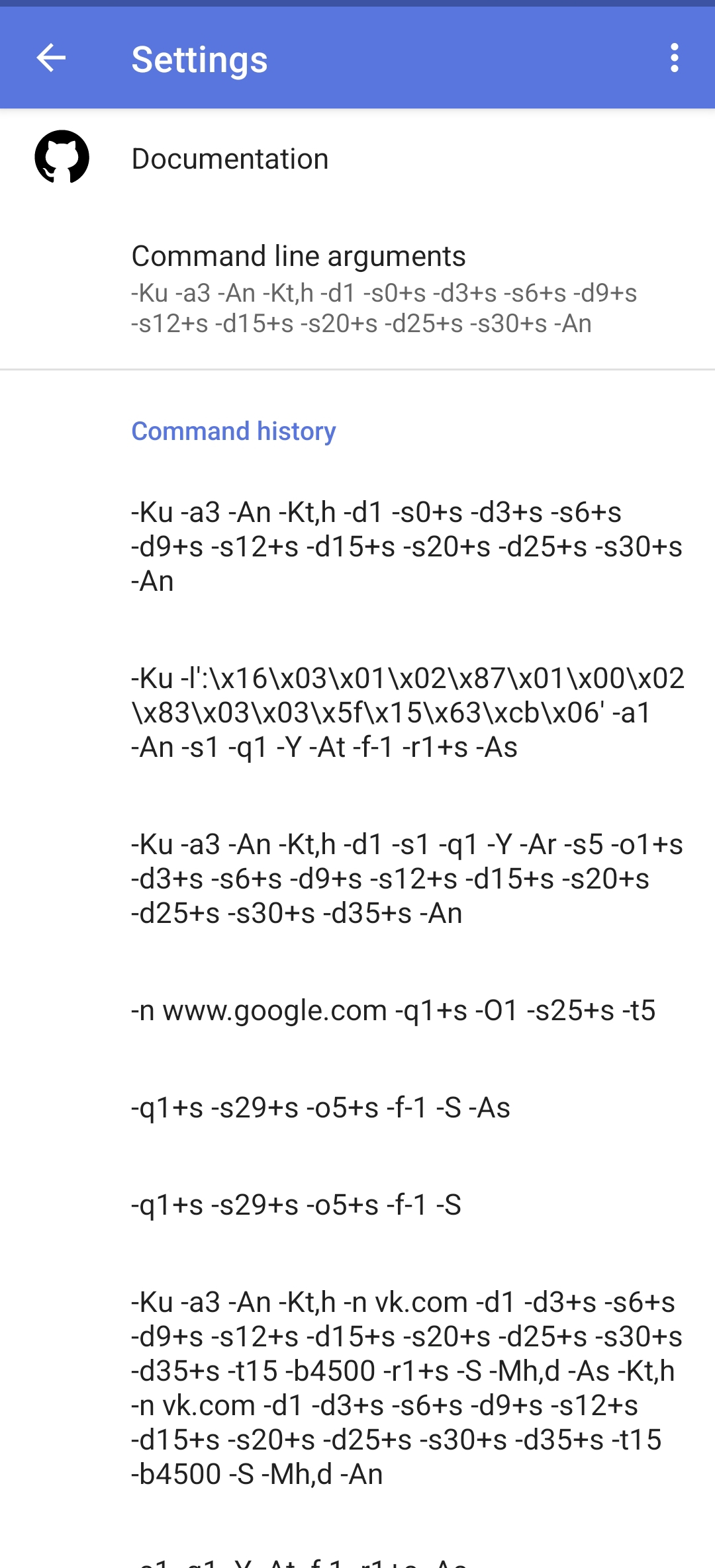This screenshot has width=715, height=1568.
Task: Select history command starting with -Ku -a3 -An -Kt,h -d1 -s0+s
Action: (x=406, y=546)
